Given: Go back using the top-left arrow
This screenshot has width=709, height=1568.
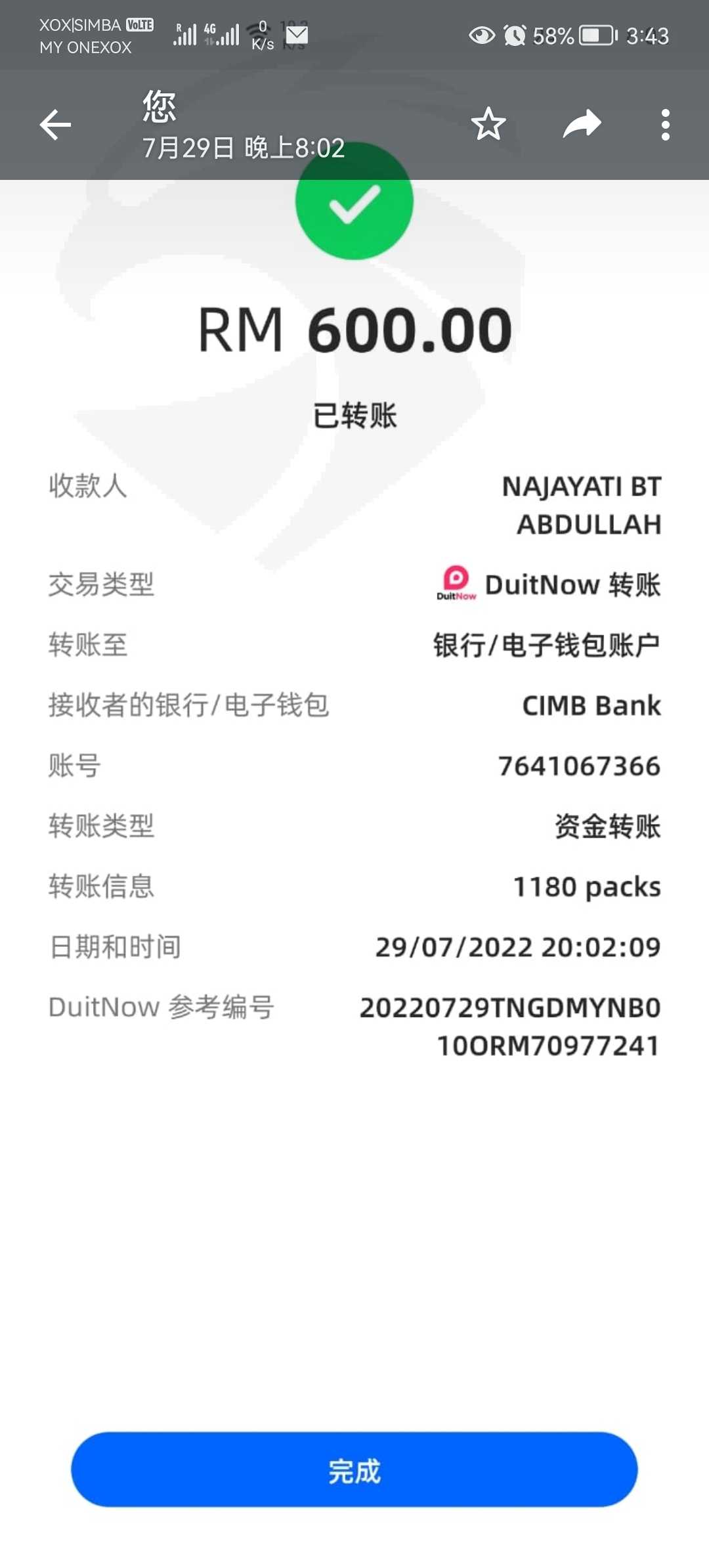Looking at the screenshot, I should (55, 125).
